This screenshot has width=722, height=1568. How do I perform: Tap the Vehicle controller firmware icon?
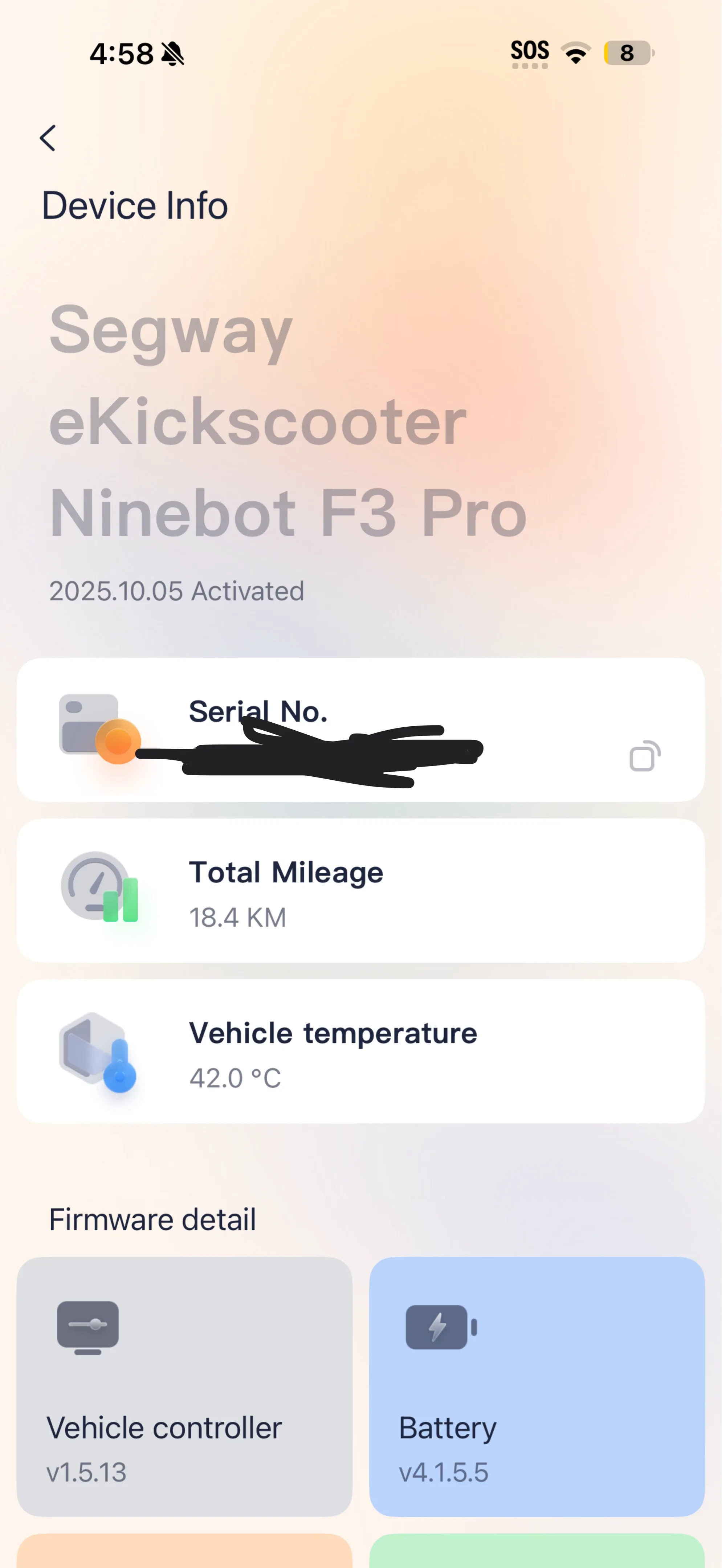(x=87, y=1328)
